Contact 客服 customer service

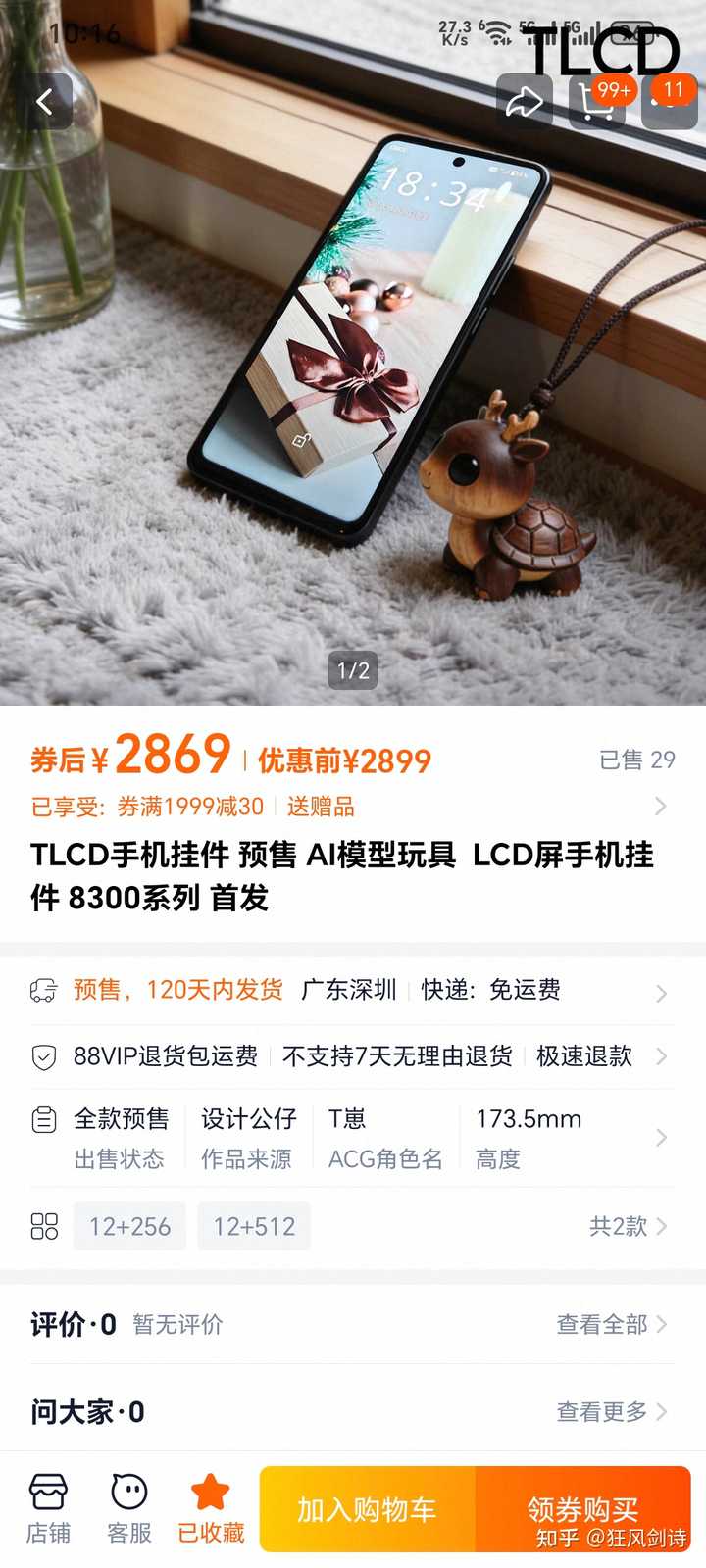[x=129, y=1509]
